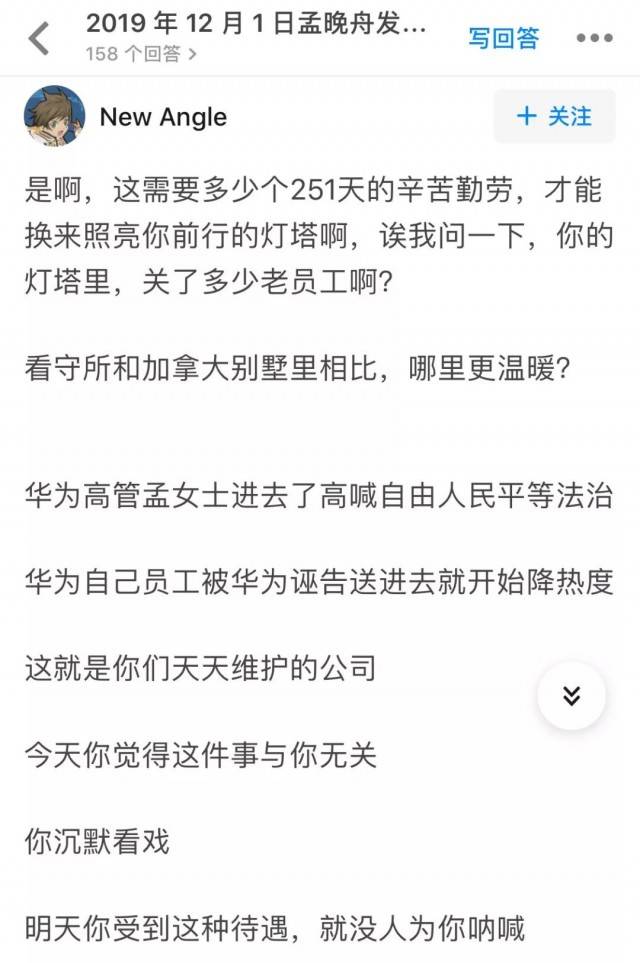The image size is (640, 963).
Task: Open New Angle's profile avatar
Action: point(54,116)
